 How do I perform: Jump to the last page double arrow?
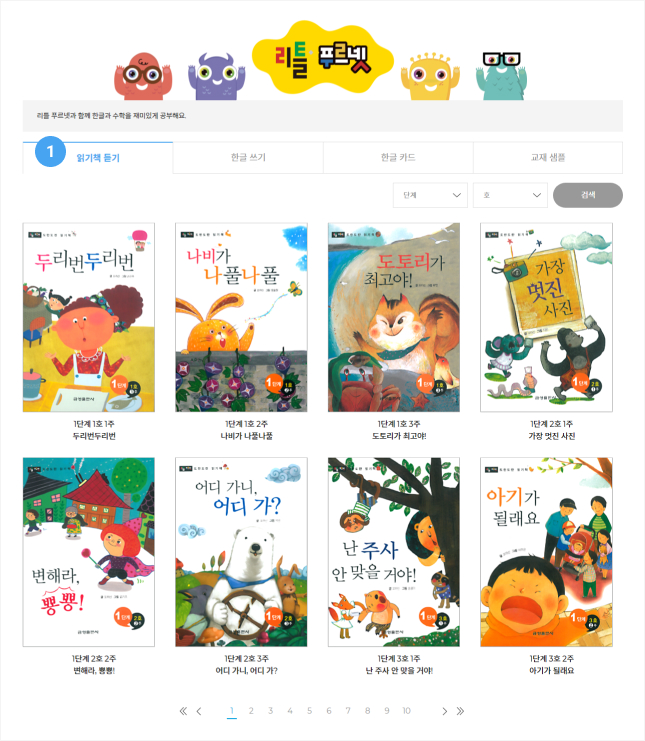(x=460, y=711)
